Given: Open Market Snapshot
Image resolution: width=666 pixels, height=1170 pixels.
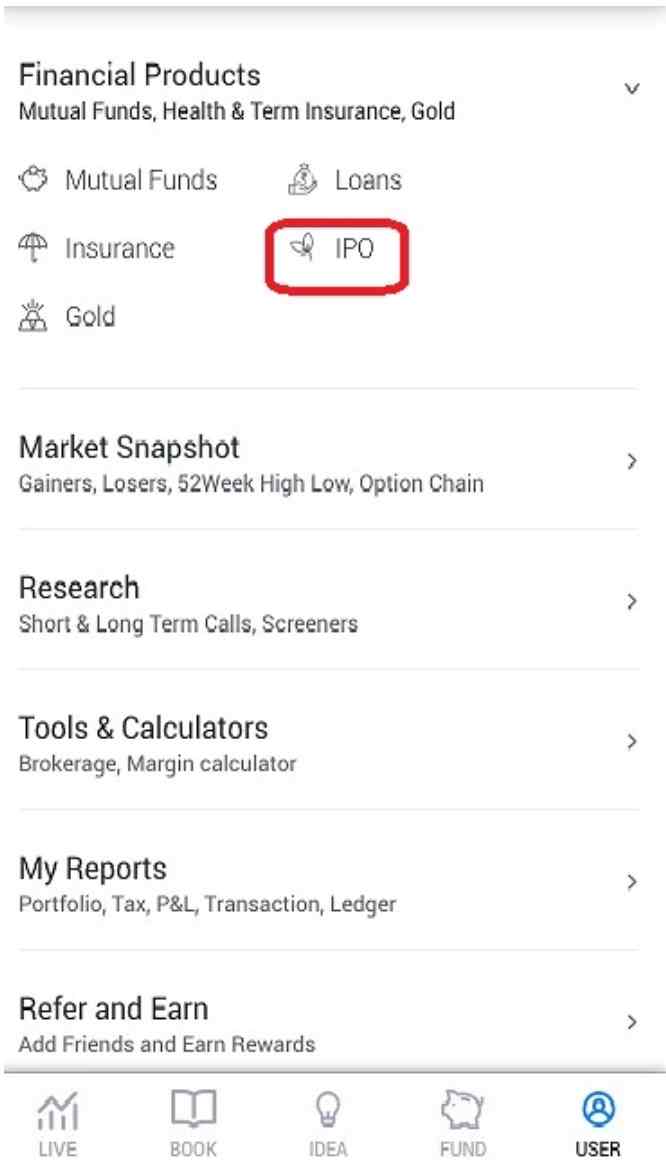Looking at the screenshot, I should coord(330,461).
